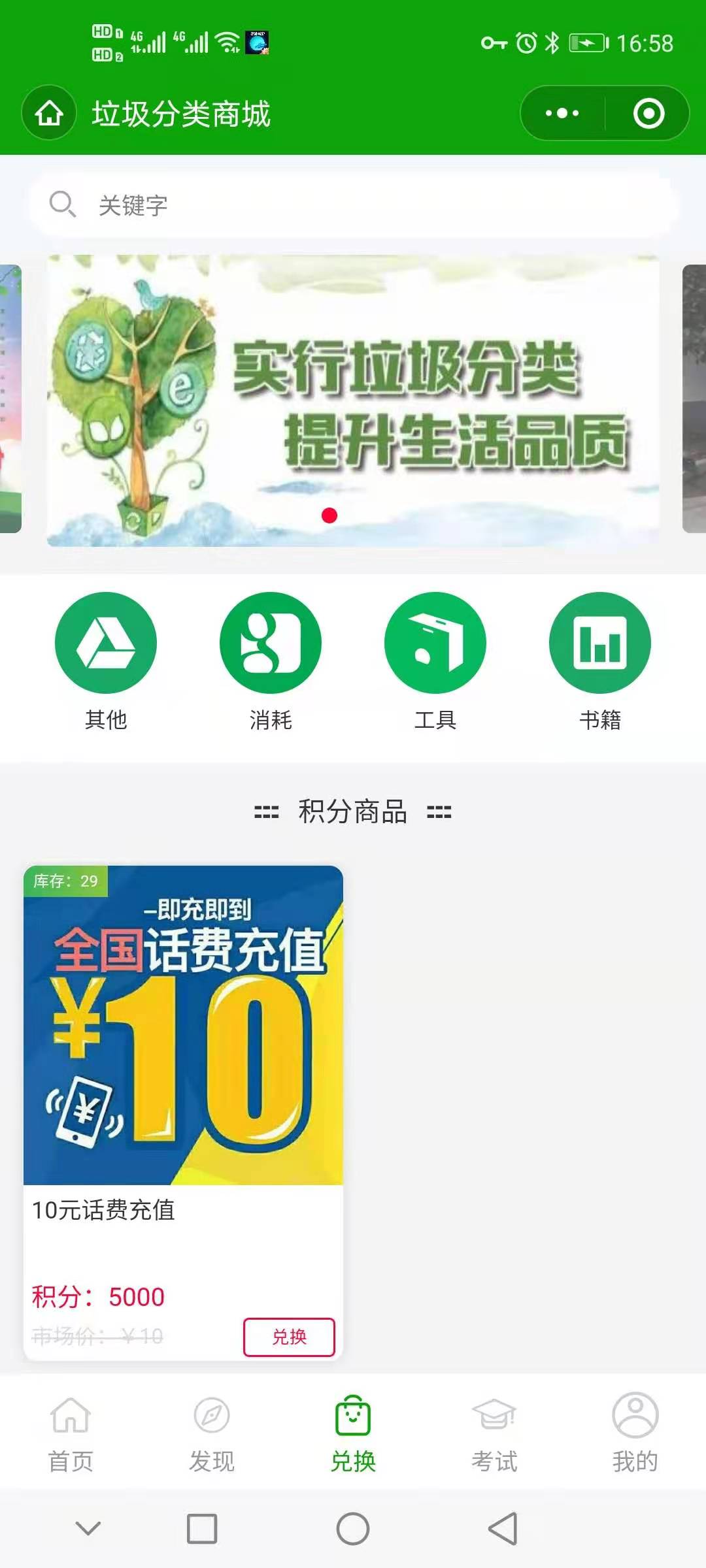
Task: Go to the mini program home icon
Action: [x=49, y=113]
